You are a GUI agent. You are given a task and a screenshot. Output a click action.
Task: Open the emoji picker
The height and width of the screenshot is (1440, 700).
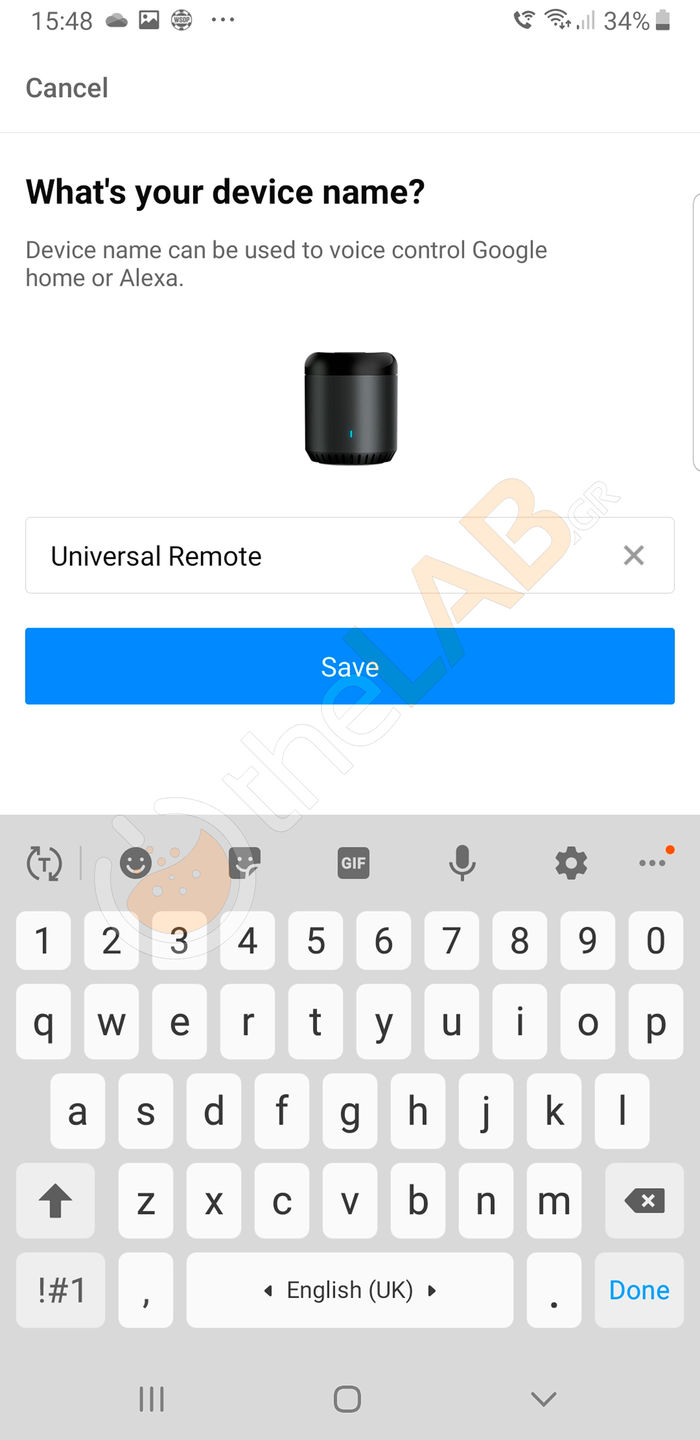(x=136, y=862)
